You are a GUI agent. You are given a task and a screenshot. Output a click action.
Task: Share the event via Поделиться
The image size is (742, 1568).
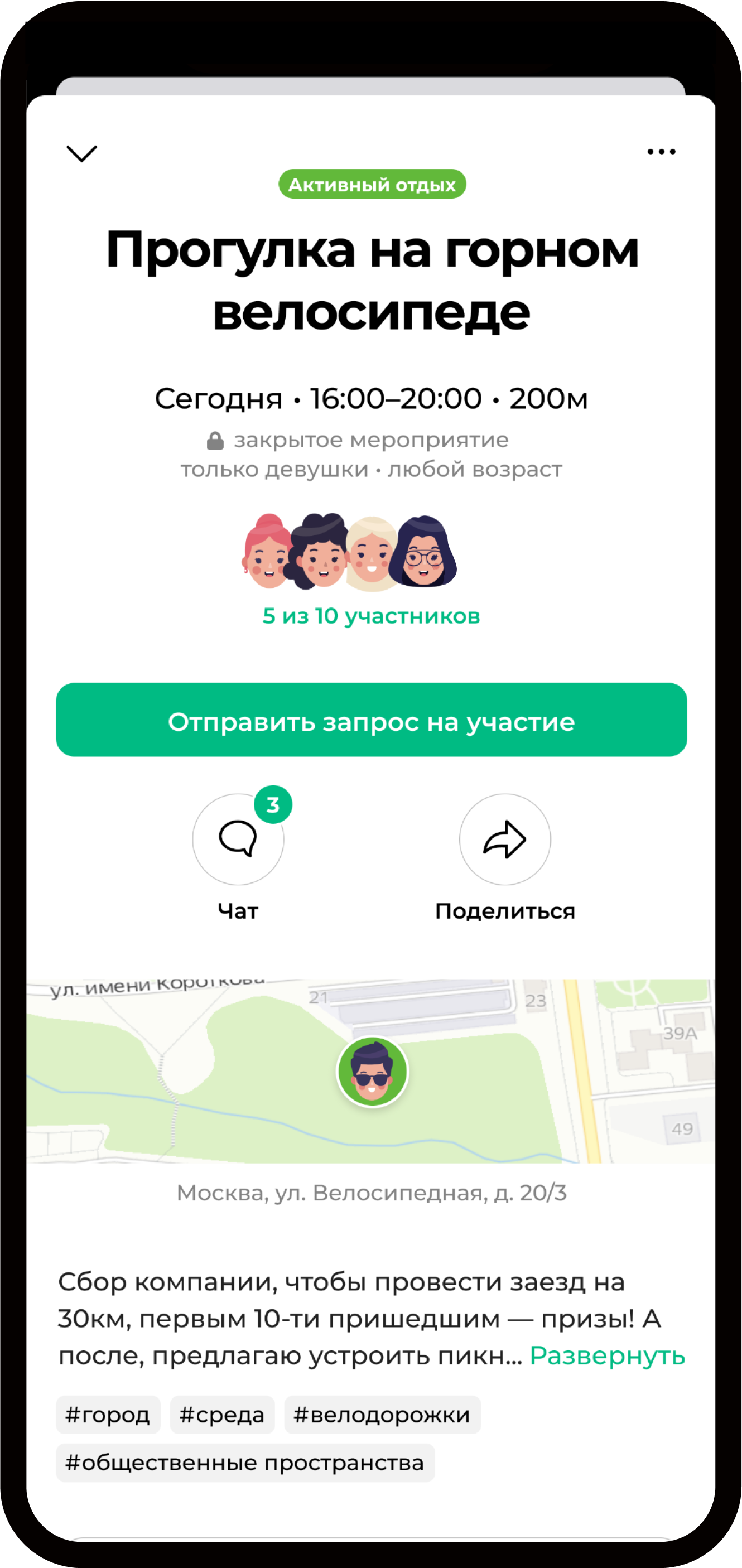click(504, 840)
